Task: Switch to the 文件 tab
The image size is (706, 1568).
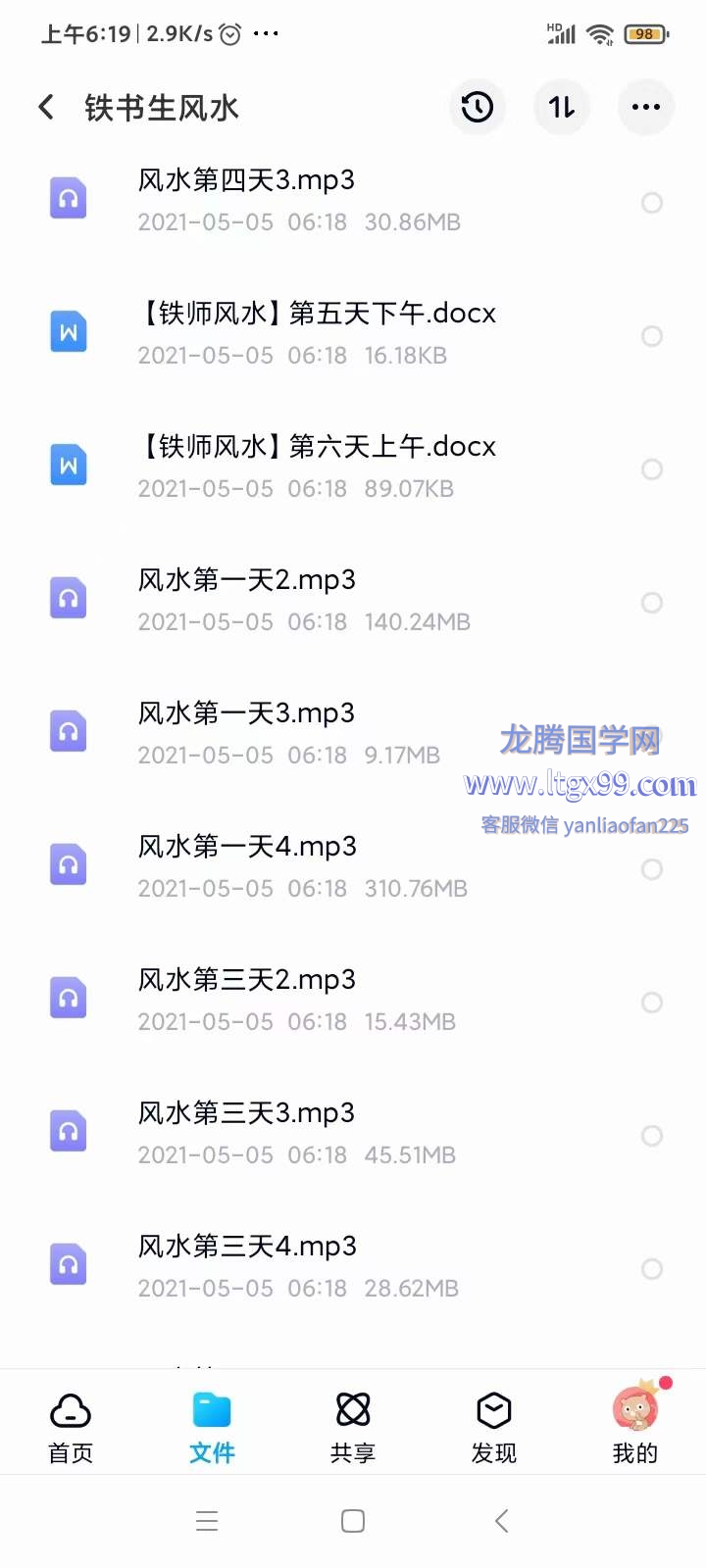Action: click(212, 1429)
